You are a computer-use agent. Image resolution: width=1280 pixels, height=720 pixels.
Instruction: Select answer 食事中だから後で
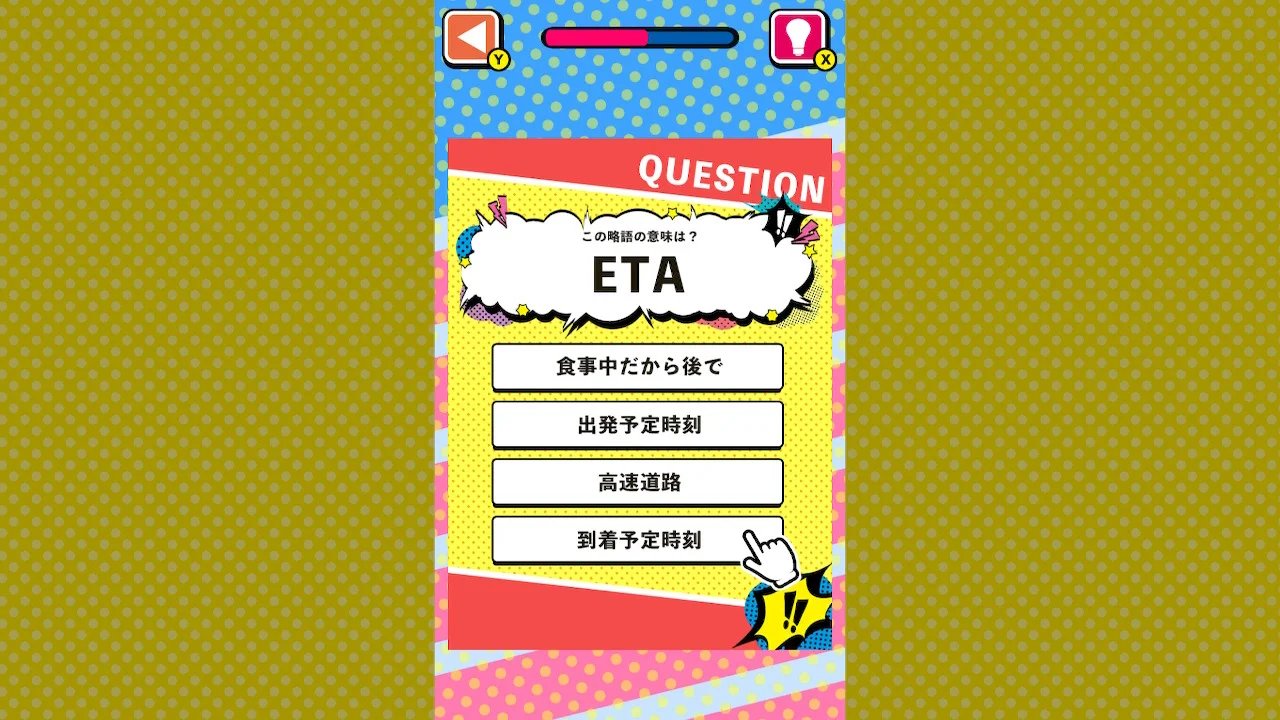[637, 367]
